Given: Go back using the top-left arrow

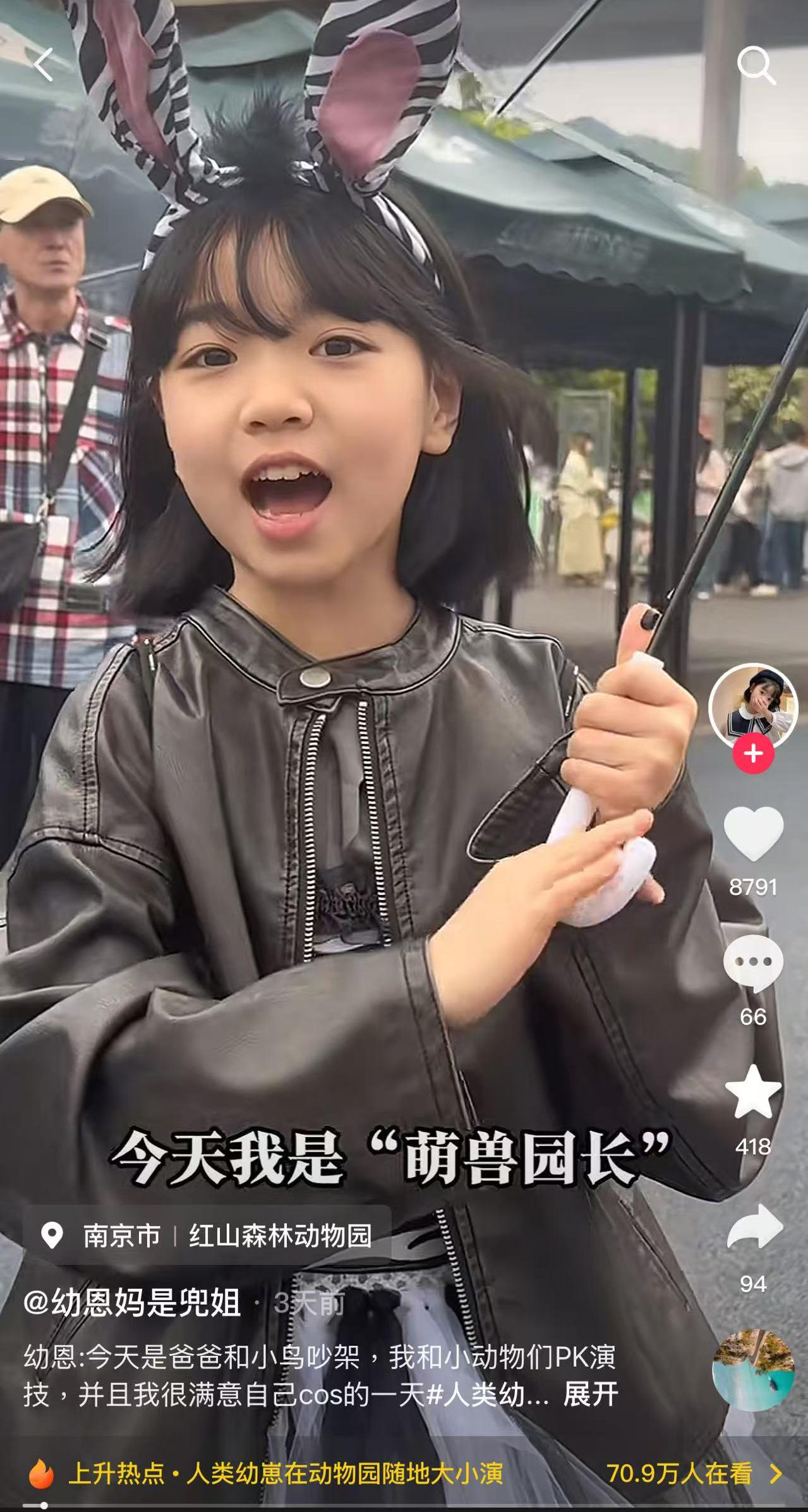Looking at the screenshot, I should 43,65.
